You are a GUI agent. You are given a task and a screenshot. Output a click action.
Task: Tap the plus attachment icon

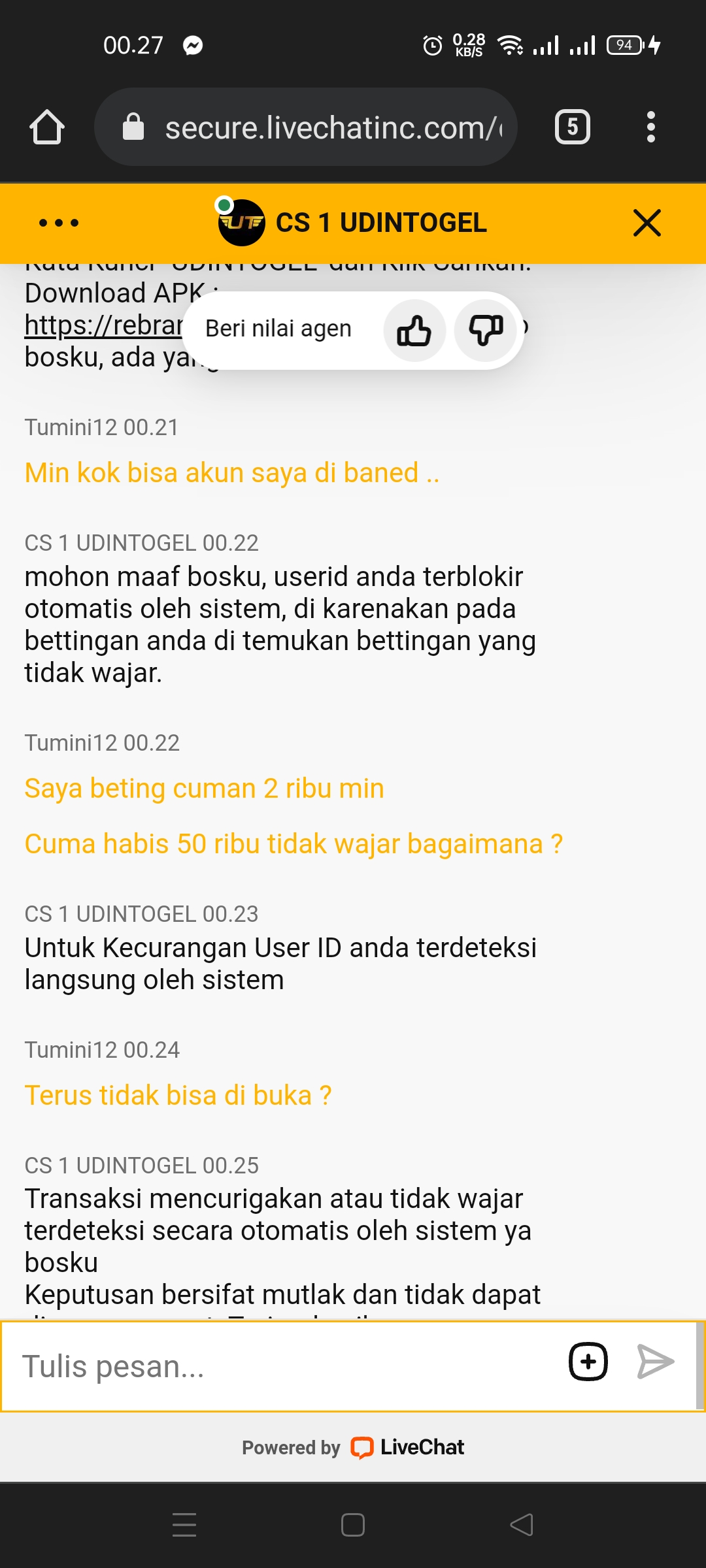[588, 1362]
